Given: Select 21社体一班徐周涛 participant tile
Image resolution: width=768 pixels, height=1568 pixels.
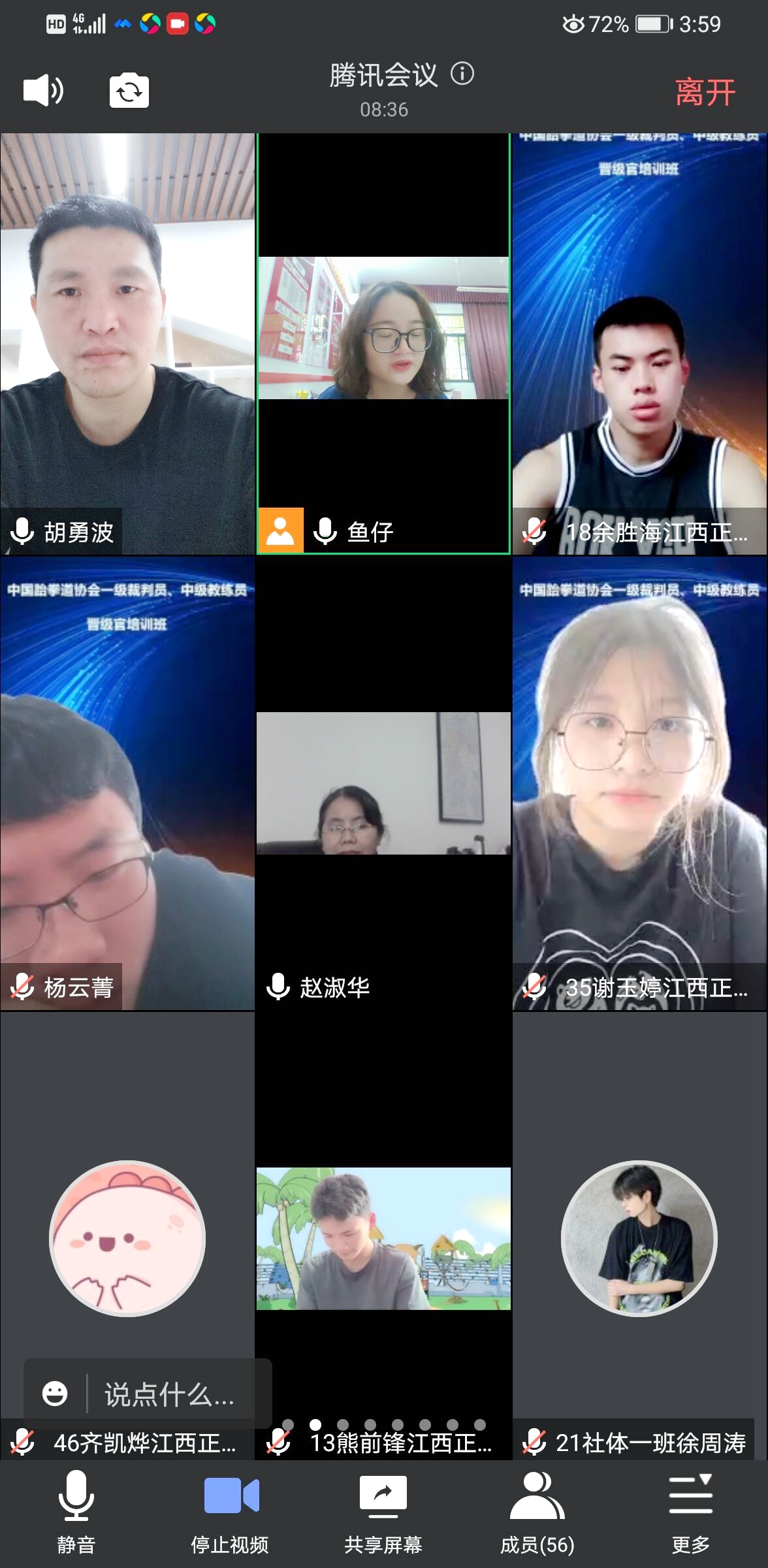Looking at the screenshot, I should point(640,1238).
